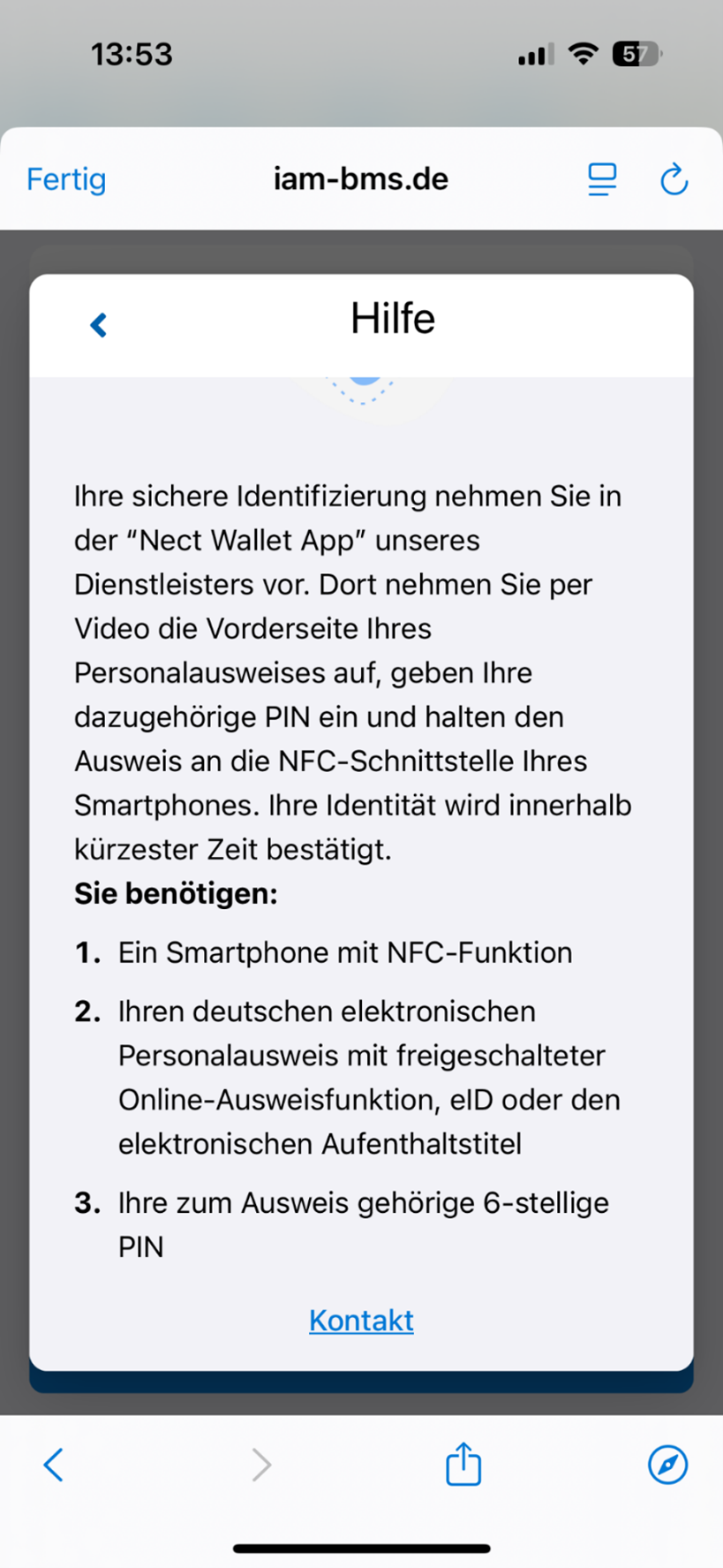Viewport: 723px width, 1568px height.
Task: Open the Kontakt link
Action: 361,1320
